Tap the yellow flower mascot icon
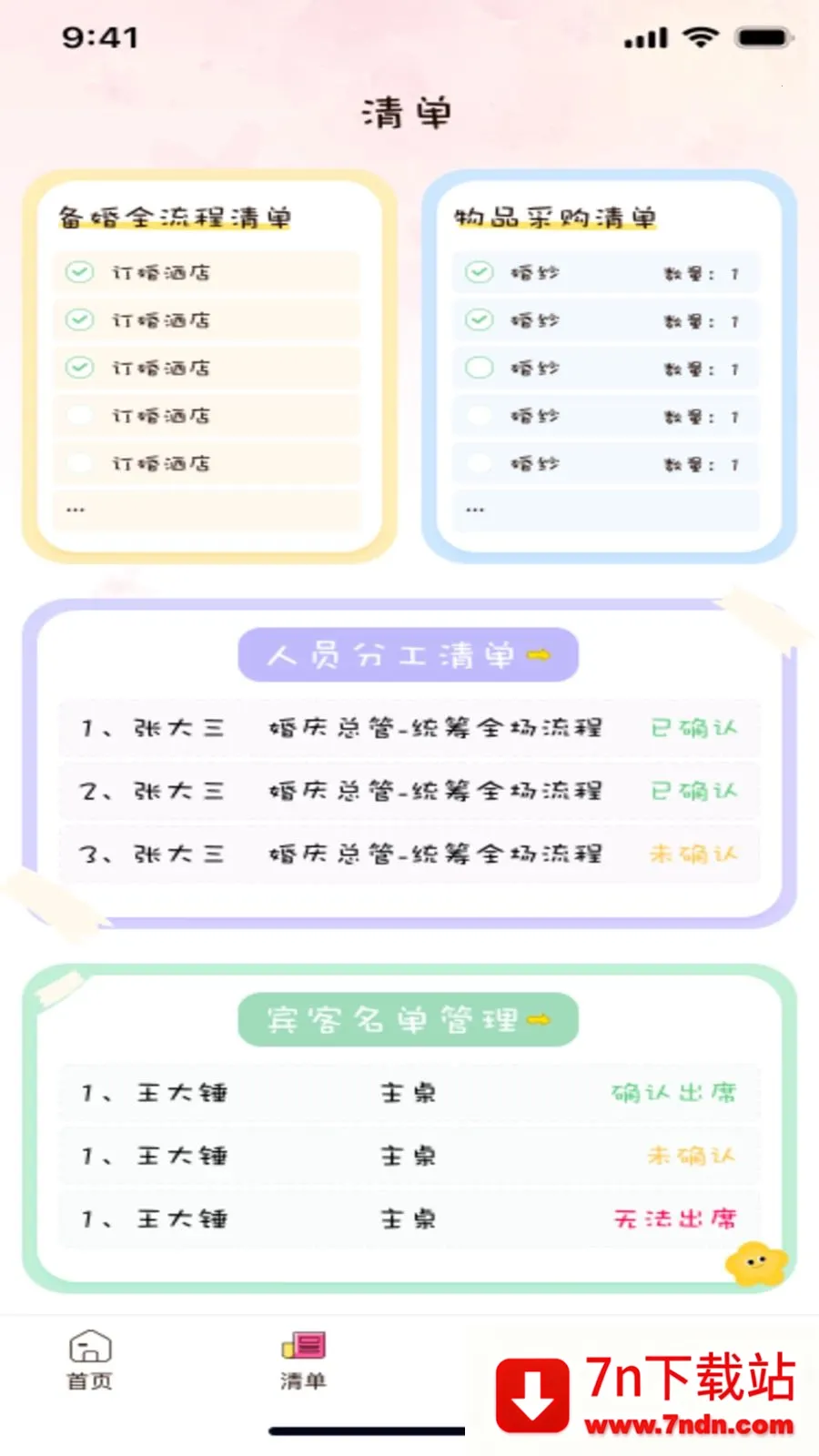Image resolution: width=819 pixels, height=1456 pixels. [756, 1263]
